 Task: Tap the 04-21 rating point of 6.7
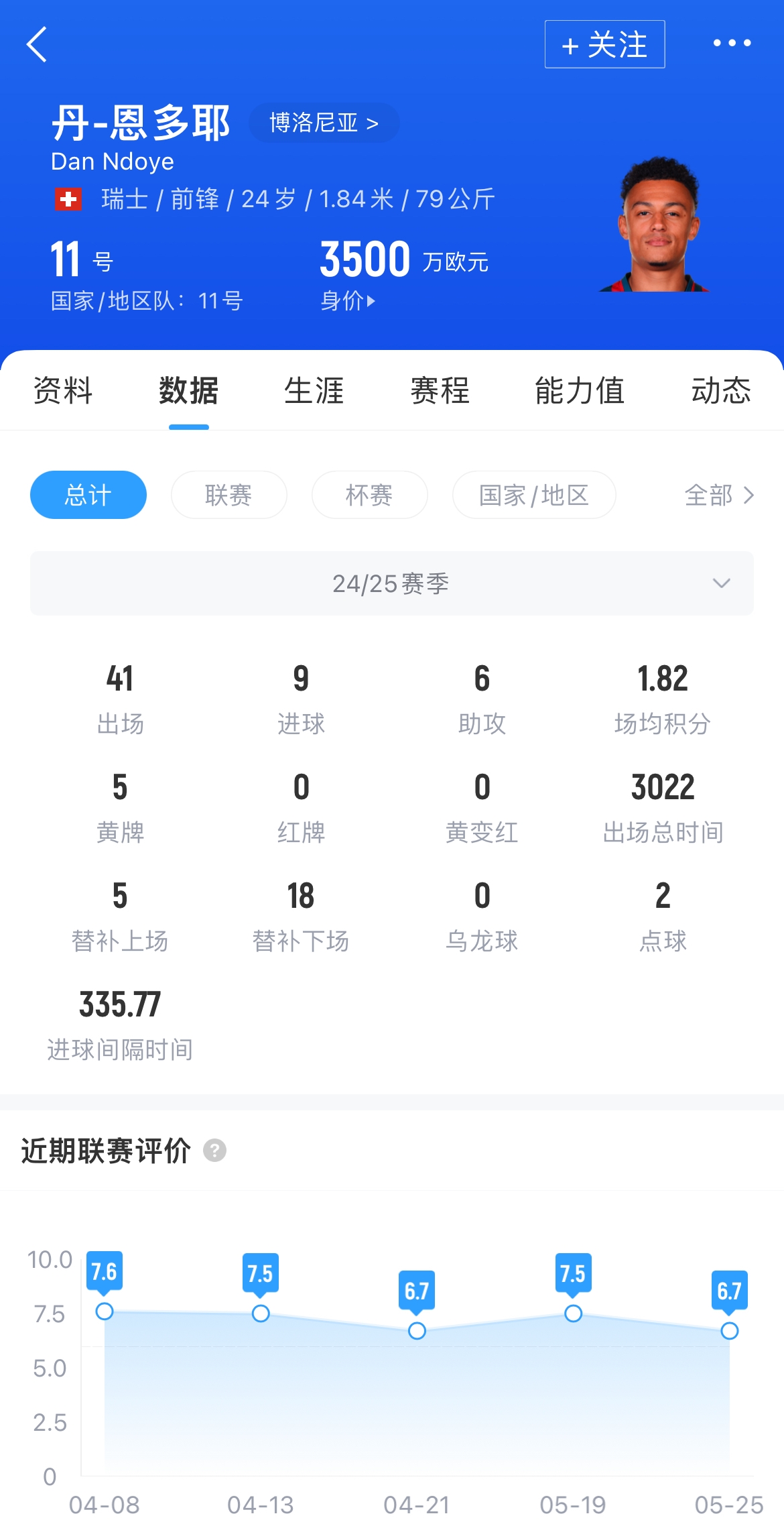click(x=417, y=1330)
